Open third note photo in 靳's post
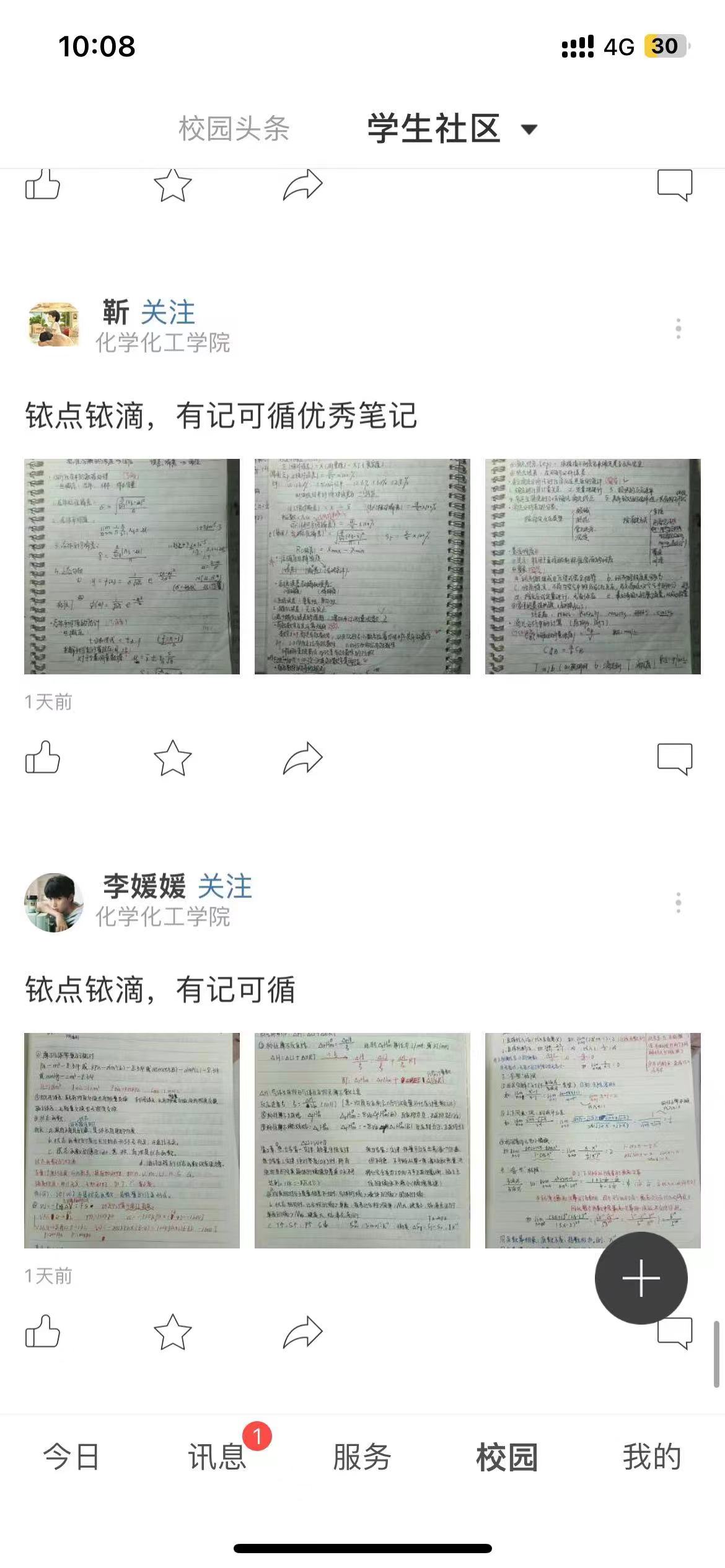Screen dimensions: 725x1568 (592, 566)
